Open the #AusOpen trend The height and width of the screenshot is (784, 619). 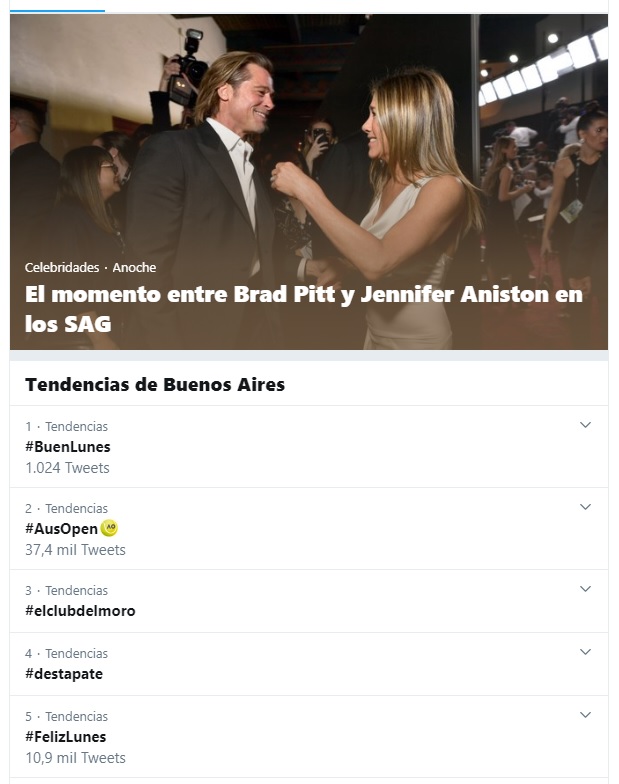(61, 529)
